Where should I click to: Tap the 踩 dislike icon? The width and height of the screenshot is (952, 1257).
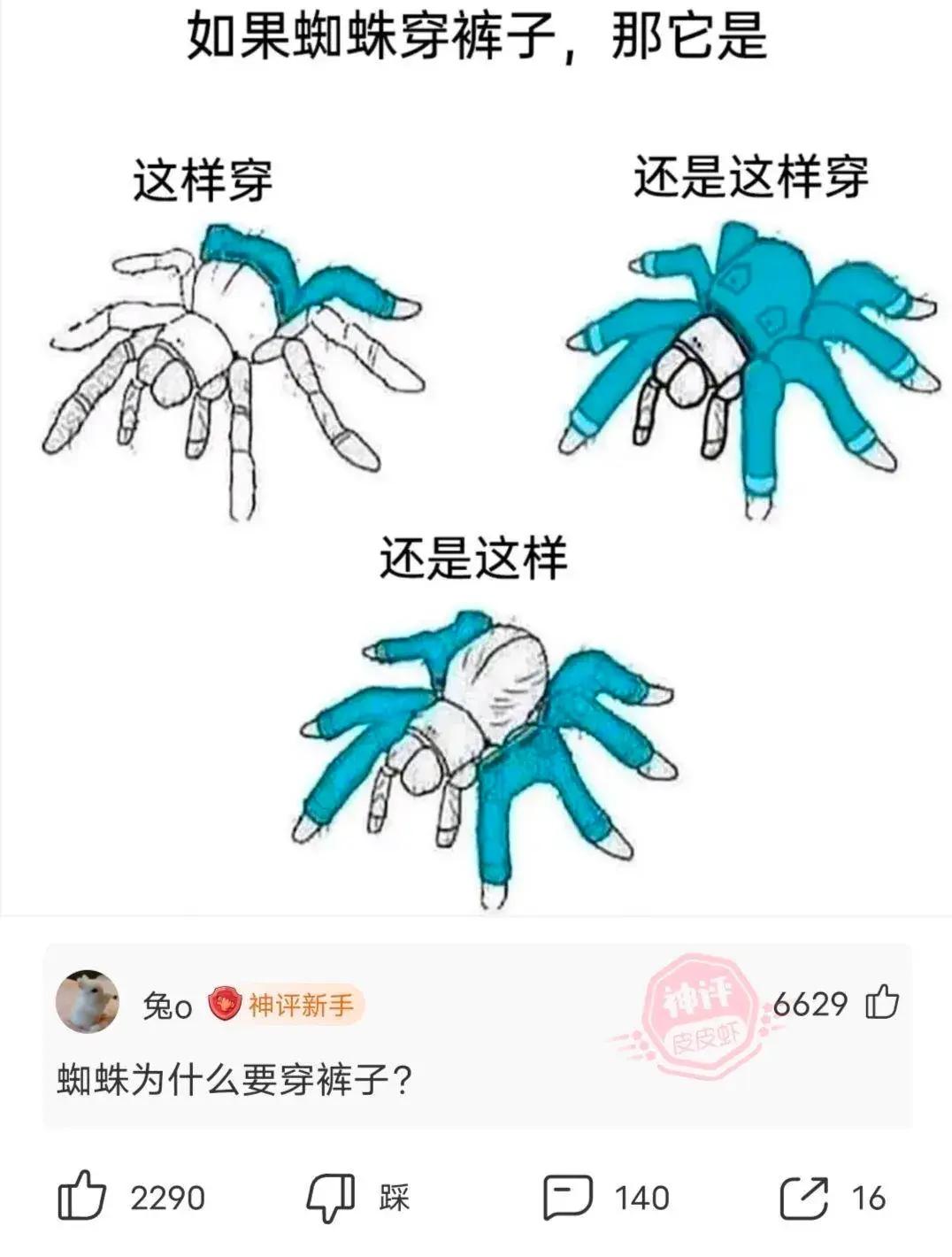coord(330,1198)
